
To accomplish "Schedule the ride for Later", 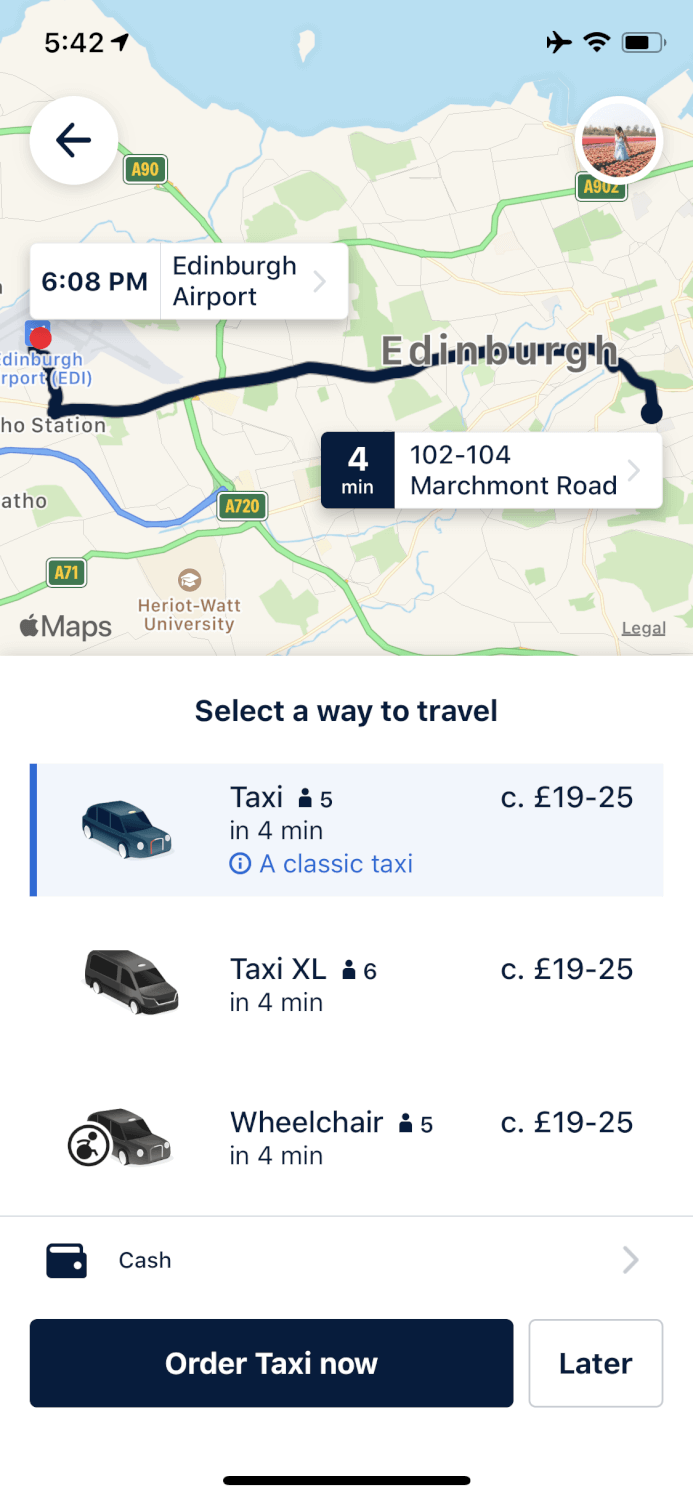I will click(x=595, y=1363).
